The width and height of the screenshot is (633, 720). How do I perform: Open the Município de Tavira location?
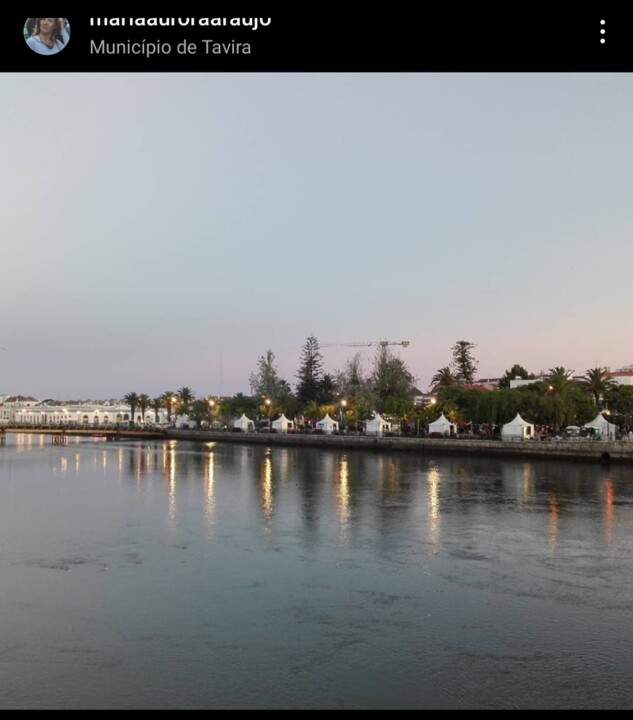coord(170,47)
